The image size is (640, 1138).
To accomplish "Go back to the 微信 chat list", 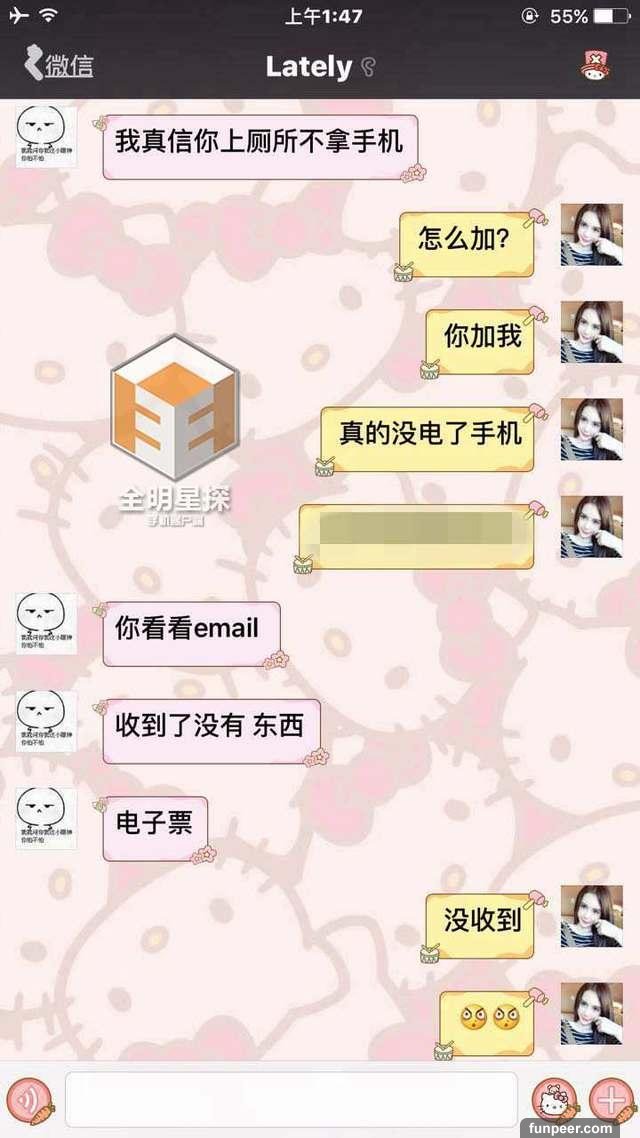I will click(58, 67).
